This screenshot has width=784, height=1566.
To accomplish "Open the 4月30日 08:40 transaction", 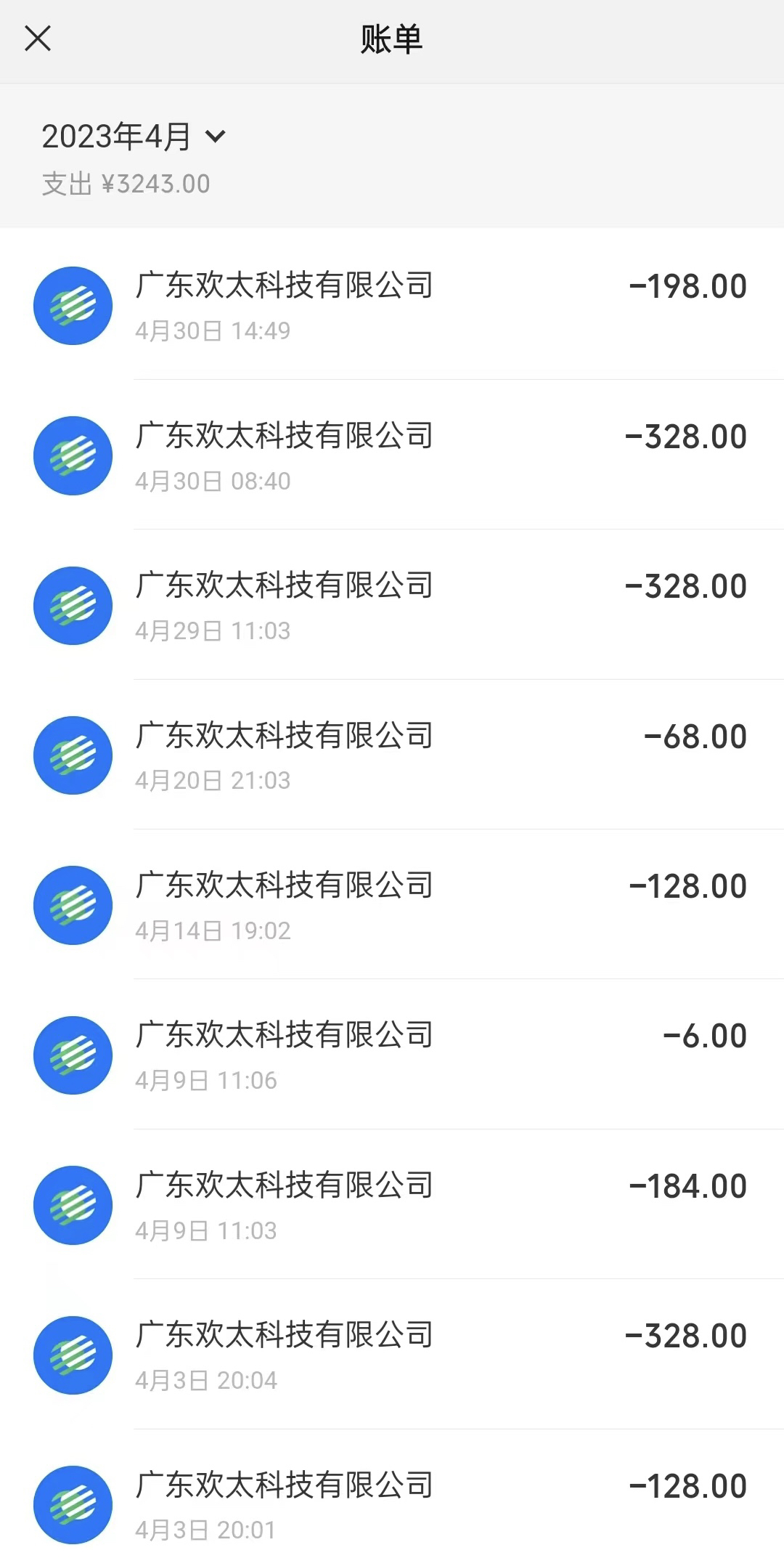I will 392,455.
